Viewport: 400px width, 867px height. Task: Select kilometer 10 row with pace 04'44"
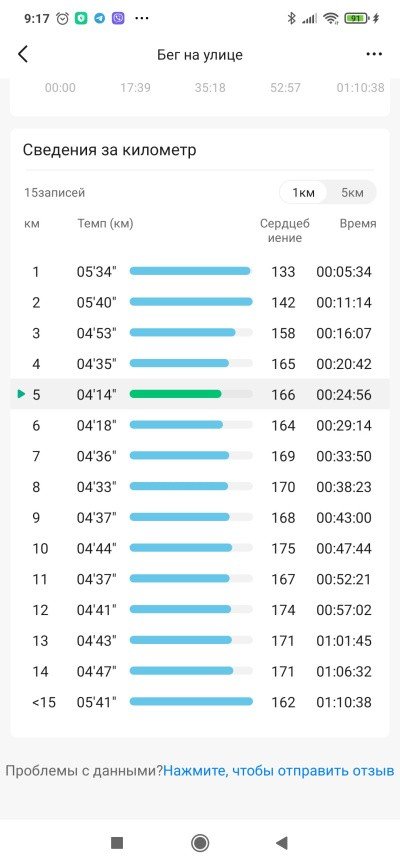200,549
